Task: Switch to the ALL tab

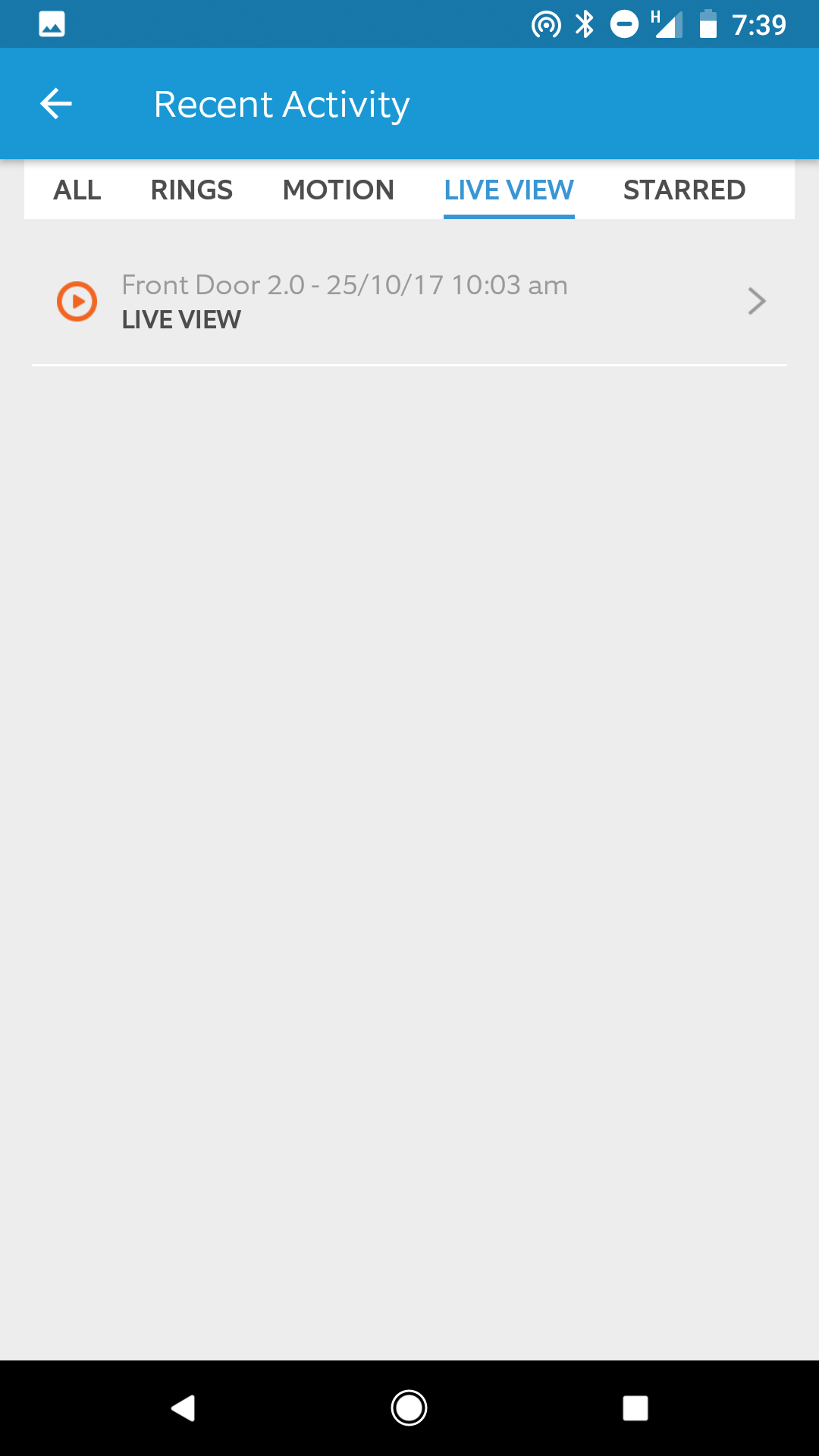Action: [x=77, y=190]
